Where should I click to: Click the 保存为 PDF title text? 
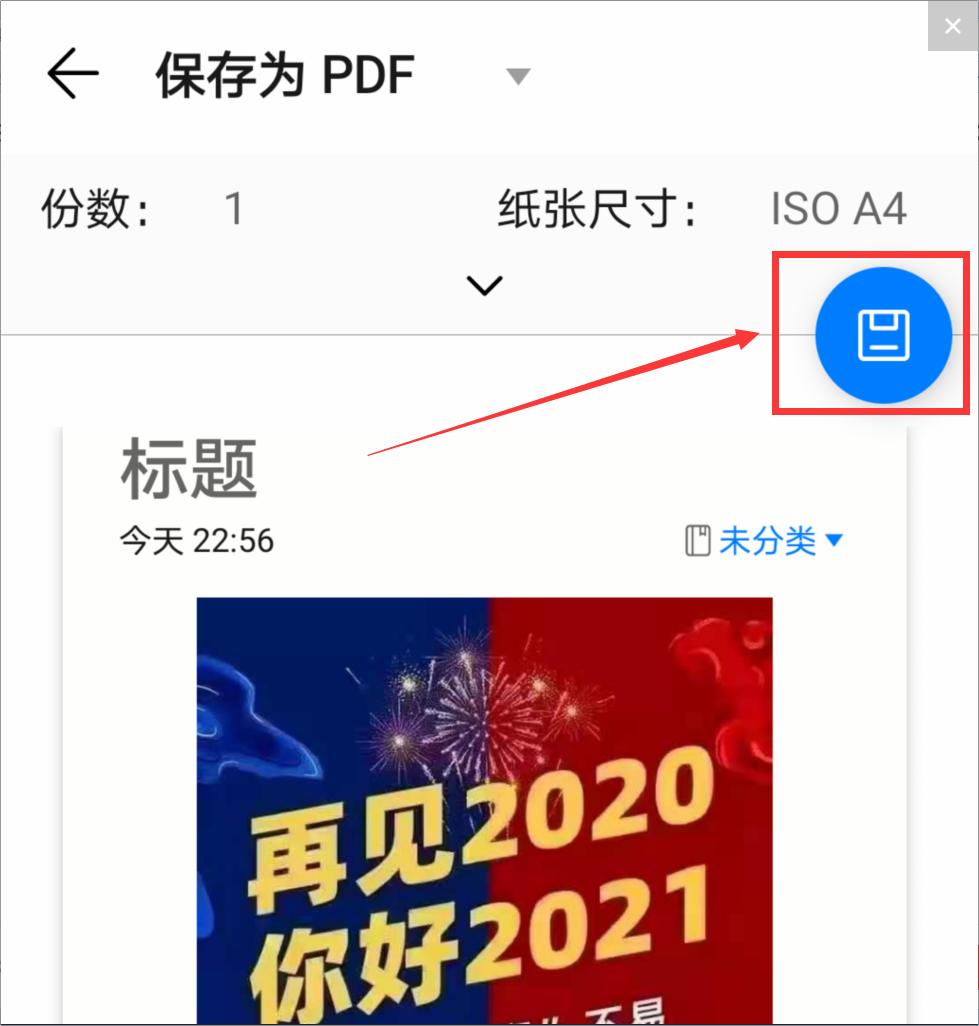[x=283, y=74]
